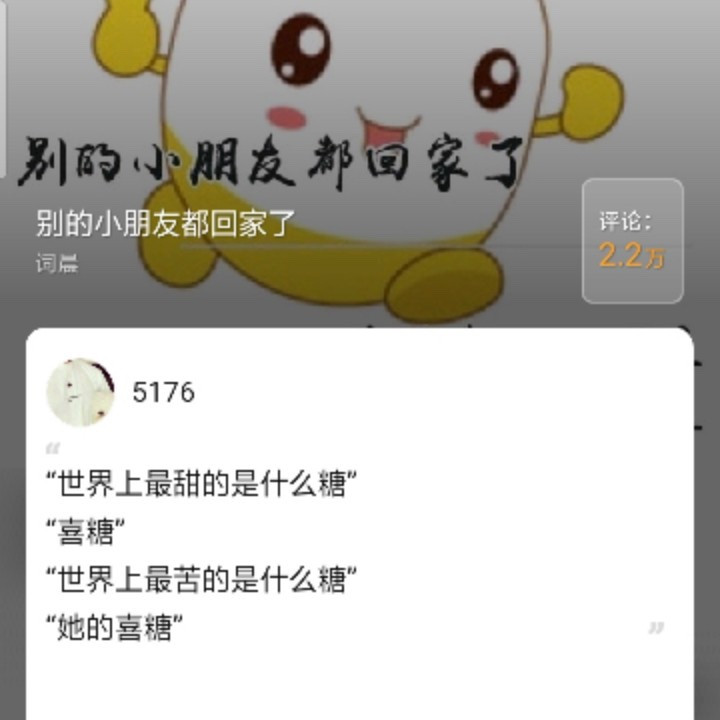Open the avatar of user 5176
Image resolution: width=720 pixels, height=720 pixels.
(x=80, y=392)
